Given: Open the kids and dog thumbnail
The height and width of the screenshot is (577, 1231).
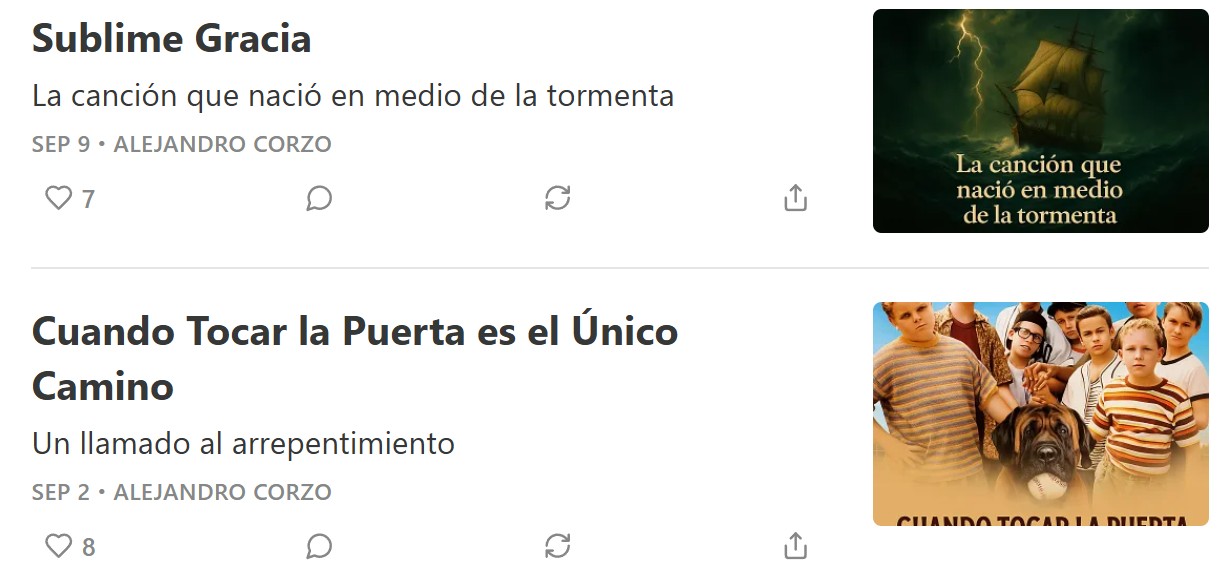Looking at the screenshot, I should coord(1040,413).
